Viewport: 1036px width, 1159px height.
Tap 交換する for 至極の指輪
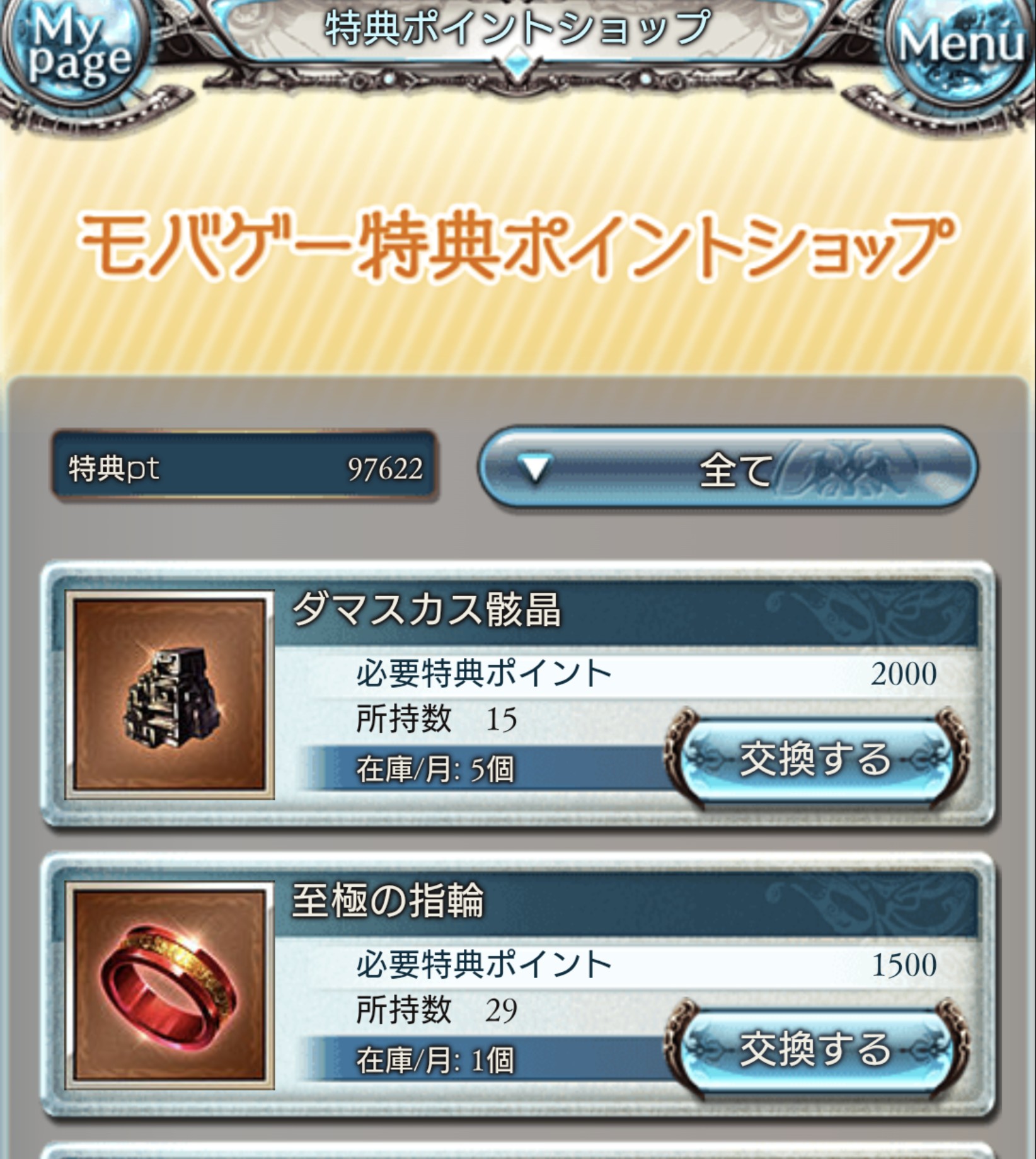tap(815, 1049)
